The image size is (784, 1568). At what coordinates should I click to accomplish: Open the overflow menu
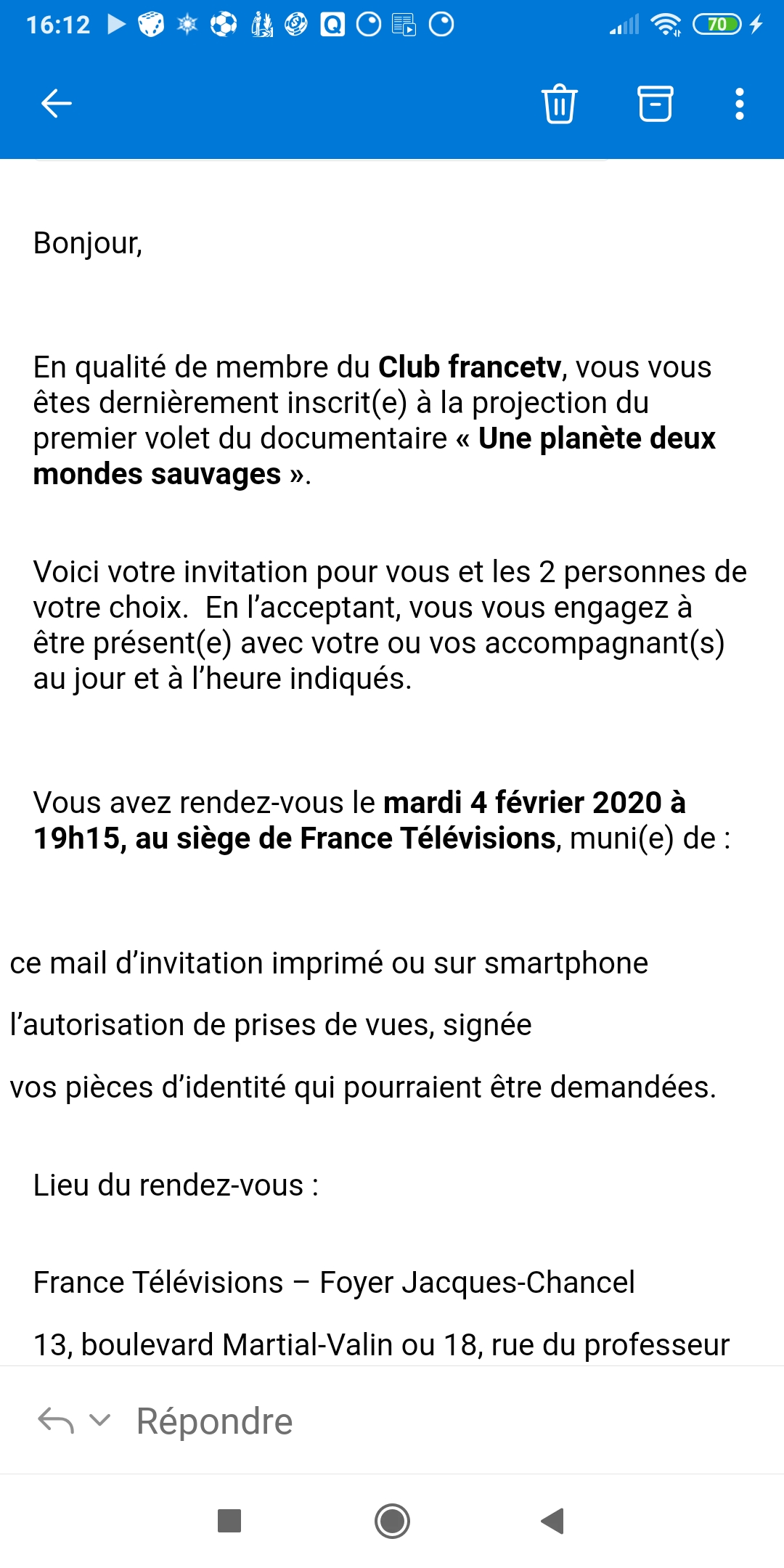pyautogui.click(x=739, y=104)
